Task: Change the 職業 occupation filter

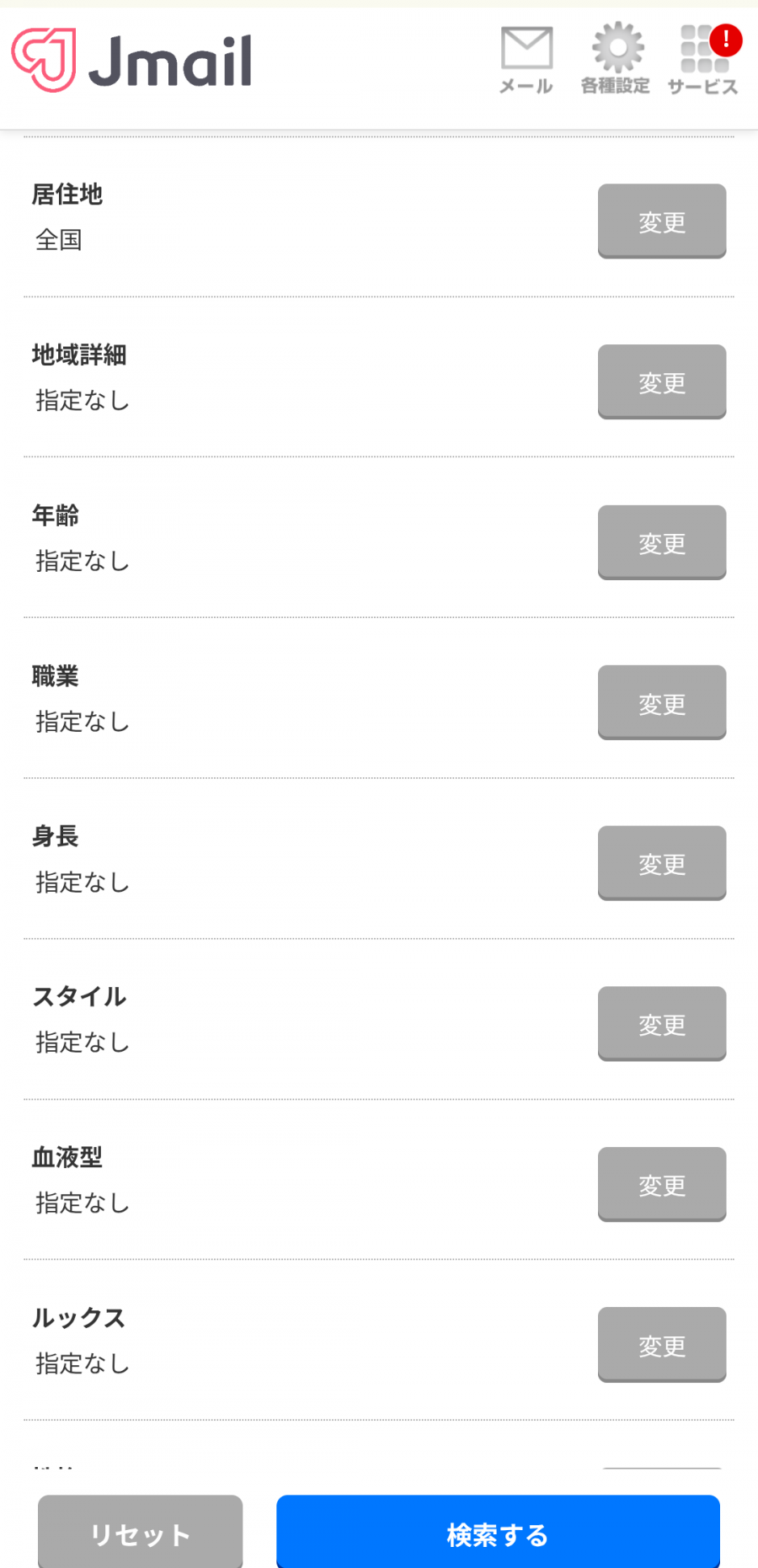Action: [x=662, y=702]
